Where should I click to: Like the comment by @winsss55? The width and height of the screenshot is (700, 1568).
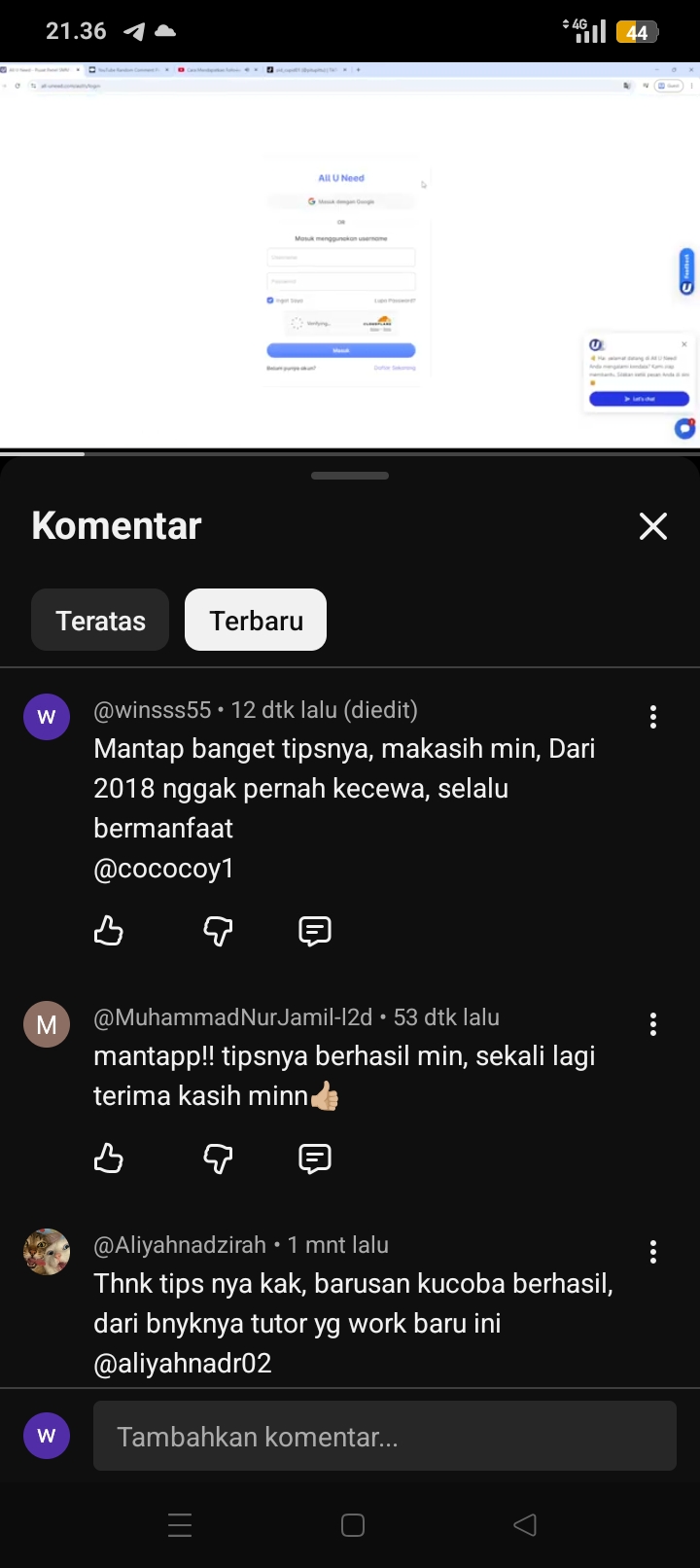tap(108, 931)
